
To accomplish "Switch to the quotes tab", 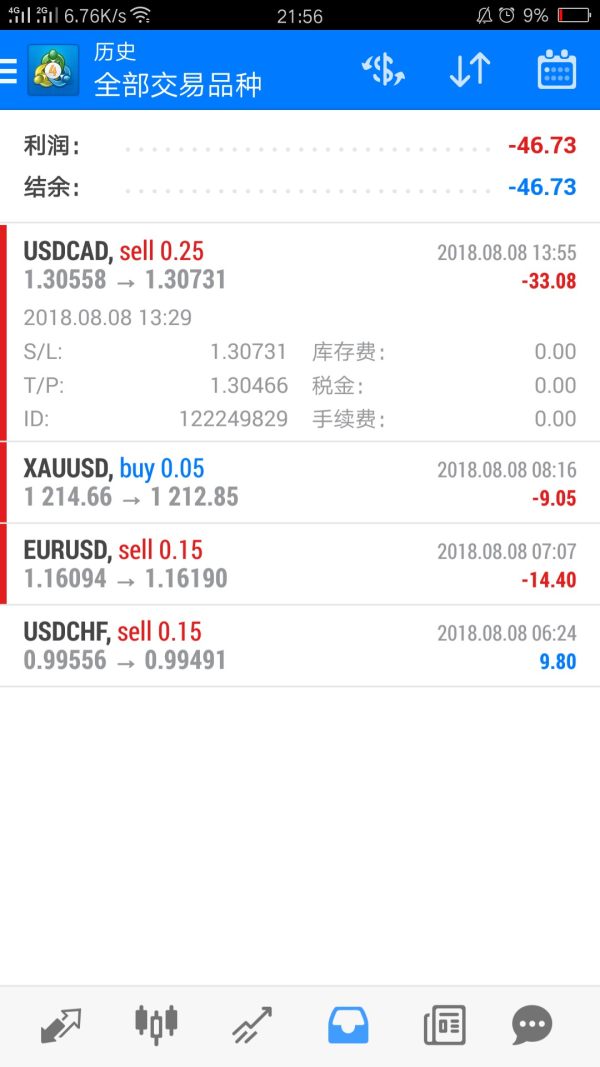I will pos(61,1025).
